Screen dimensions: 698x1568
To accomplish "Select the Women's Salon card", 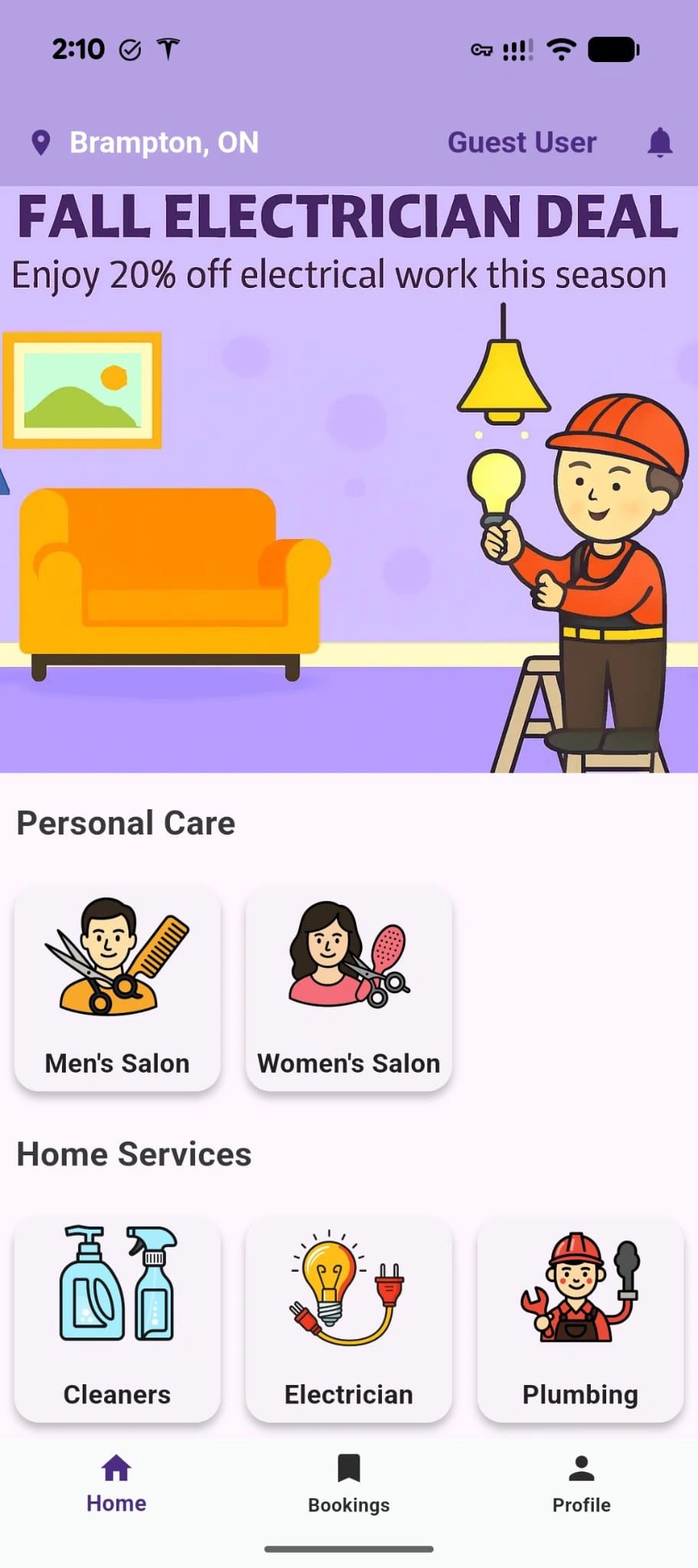I will pos(349,988).
